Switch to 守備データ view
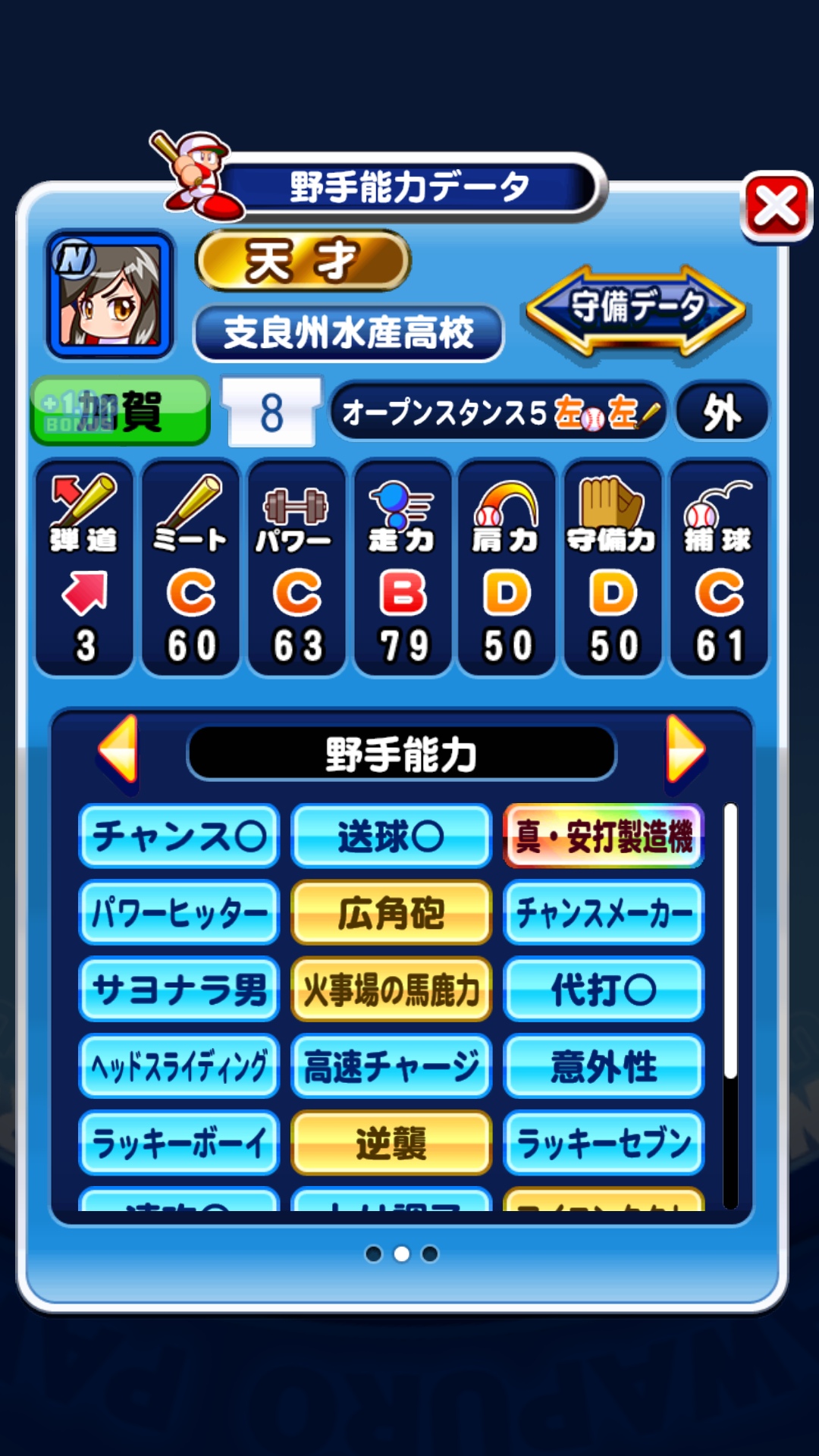 pyautogui.click(x=636, y=309)
